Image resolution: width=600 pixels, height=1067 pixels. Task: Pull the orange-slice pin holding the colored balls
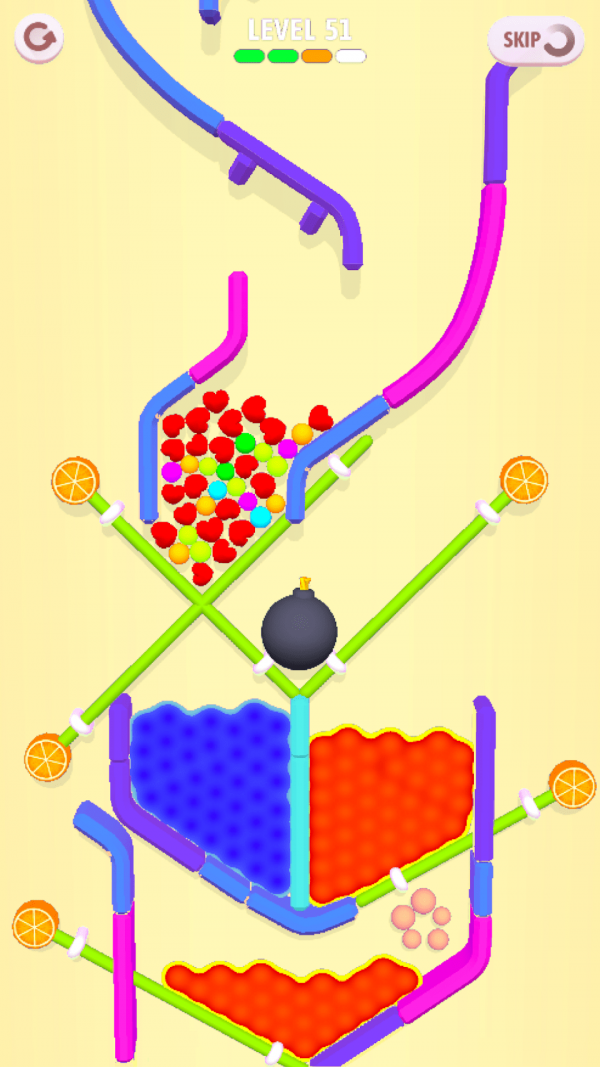[x=47, y=757]
